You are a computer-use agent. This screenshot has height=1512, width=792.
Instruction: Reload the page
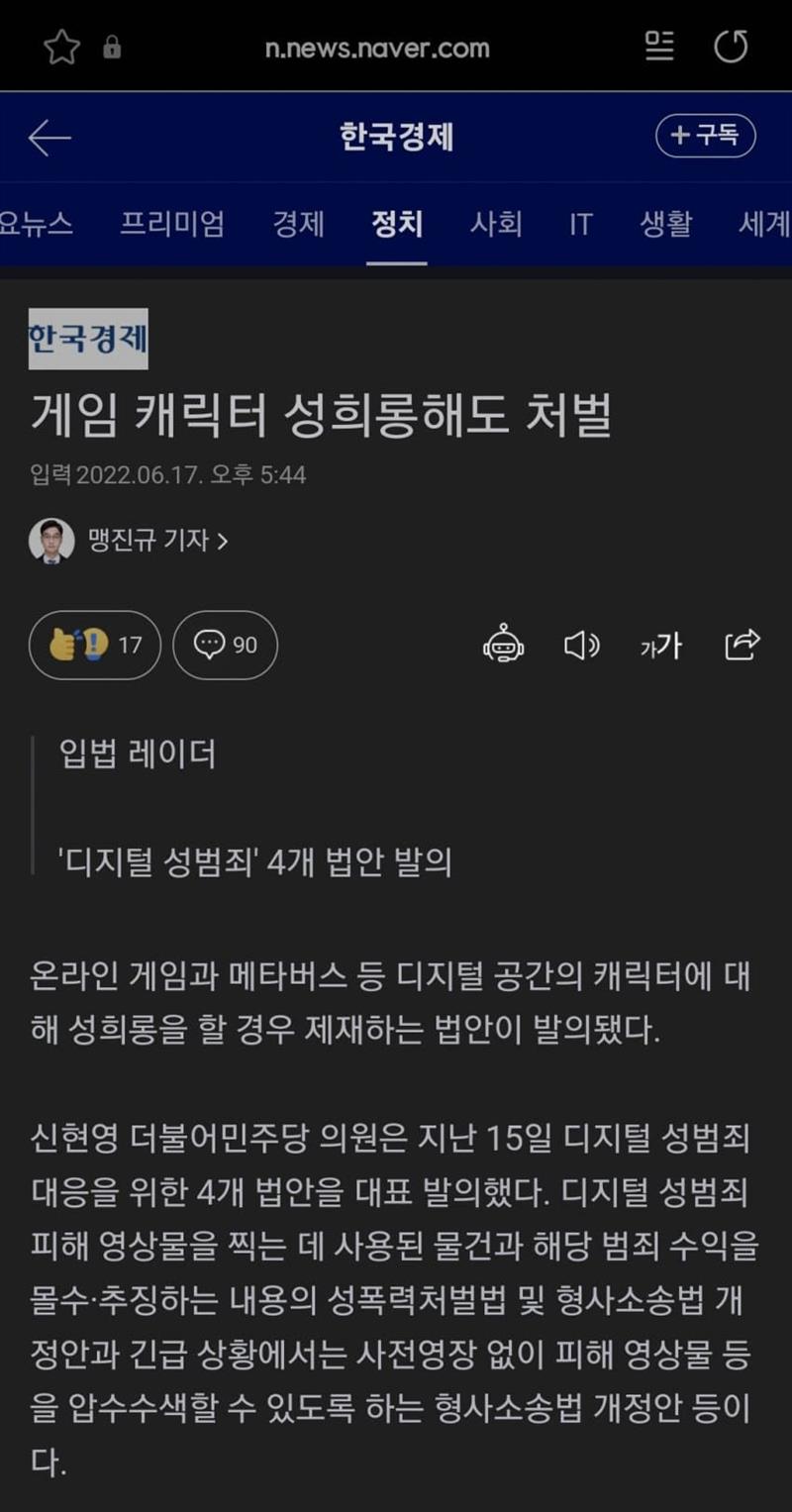coord(731,47)
